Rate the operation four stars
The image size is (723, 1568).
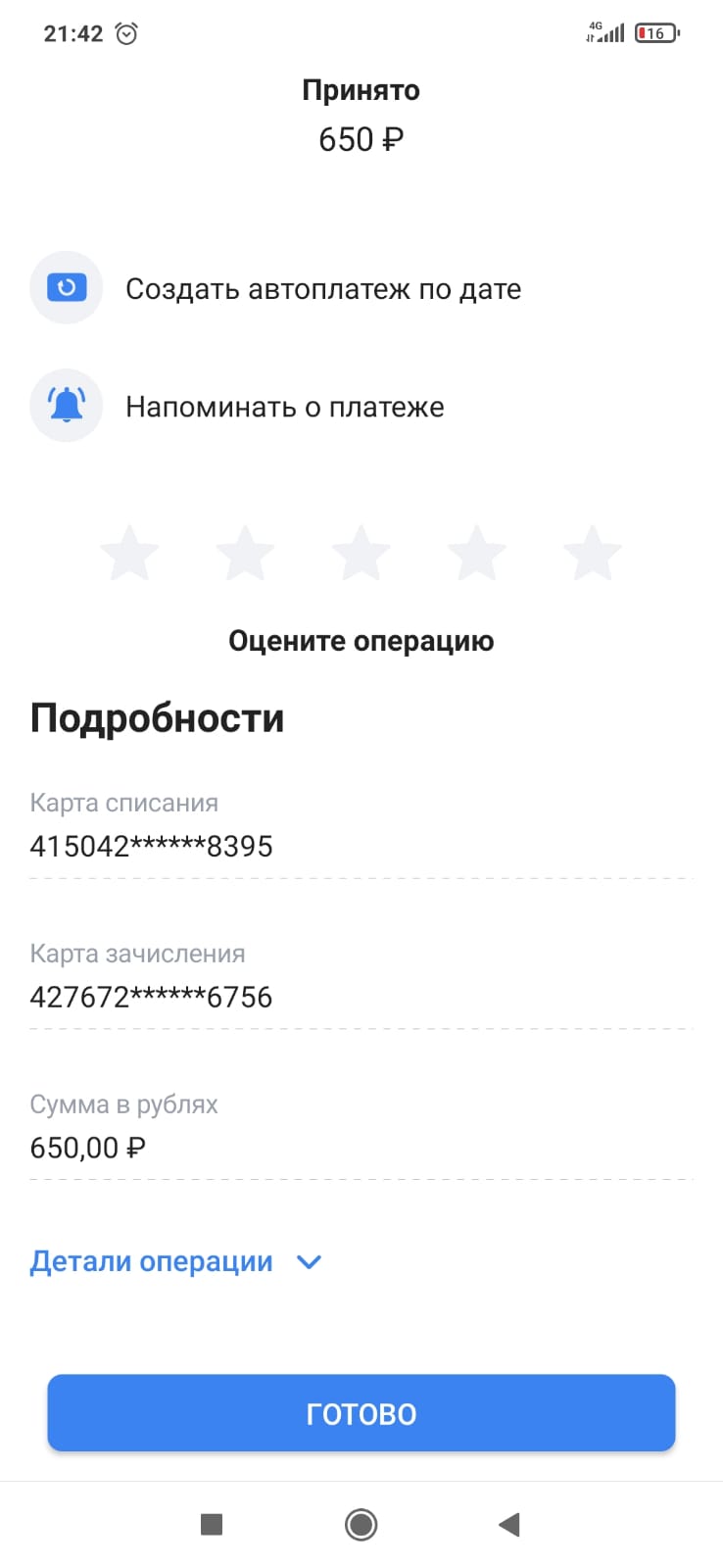tap(476, 553)
